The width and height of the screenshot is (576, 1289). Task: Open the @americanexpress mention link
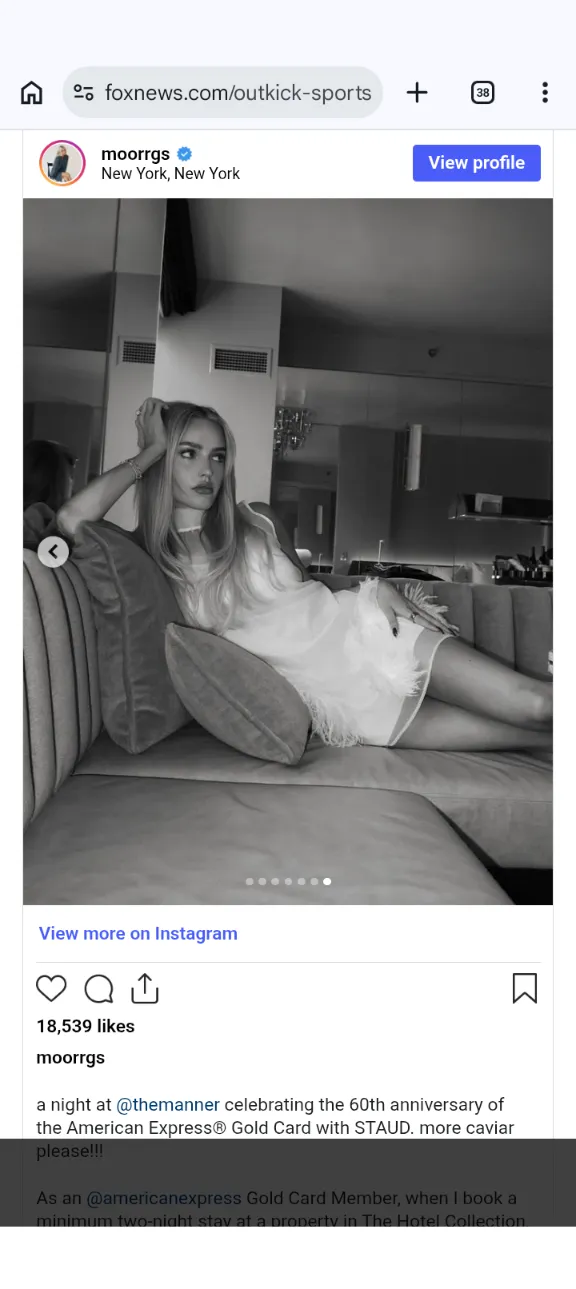[x=164, y=1198]
